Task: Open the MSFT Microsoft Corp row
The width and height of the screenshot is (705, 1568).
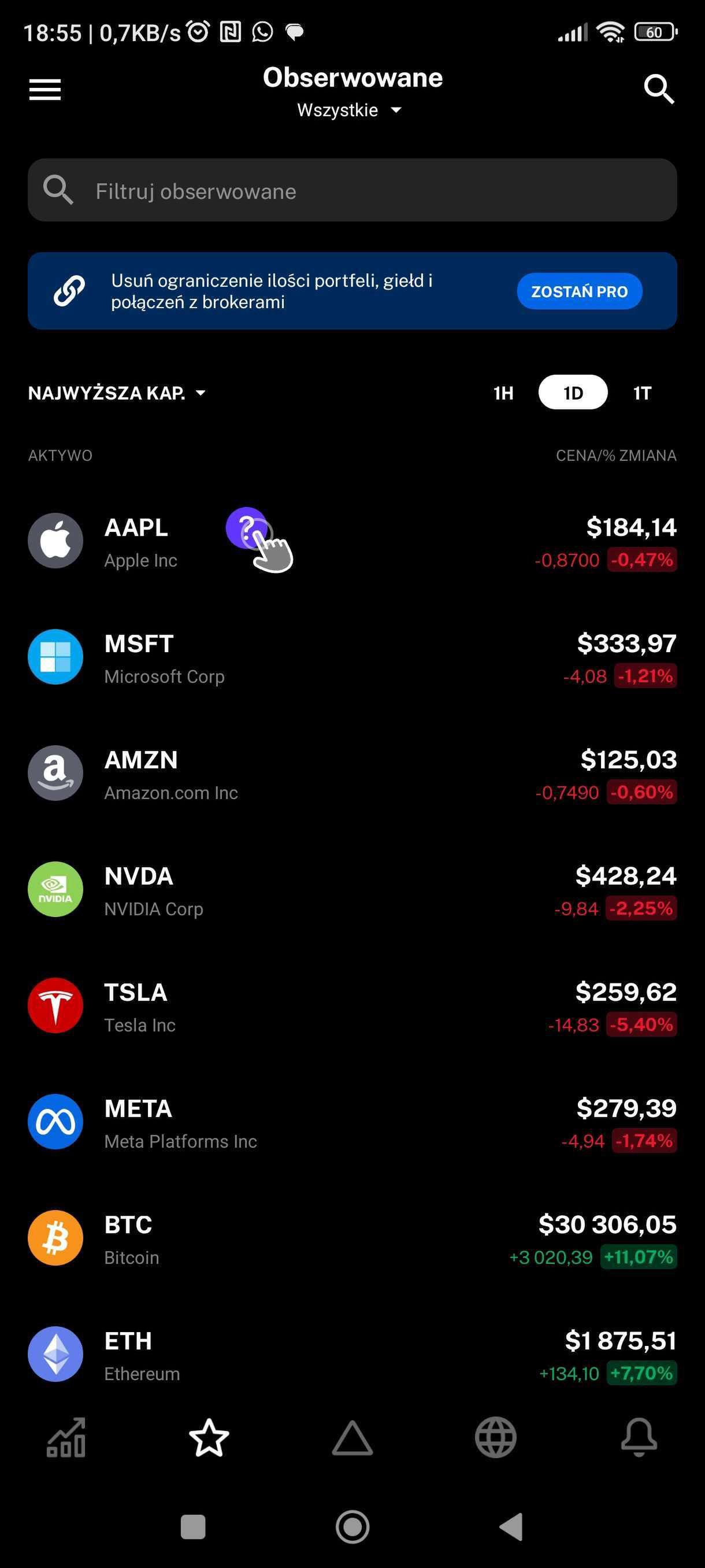Action: [x=352, y=657]
